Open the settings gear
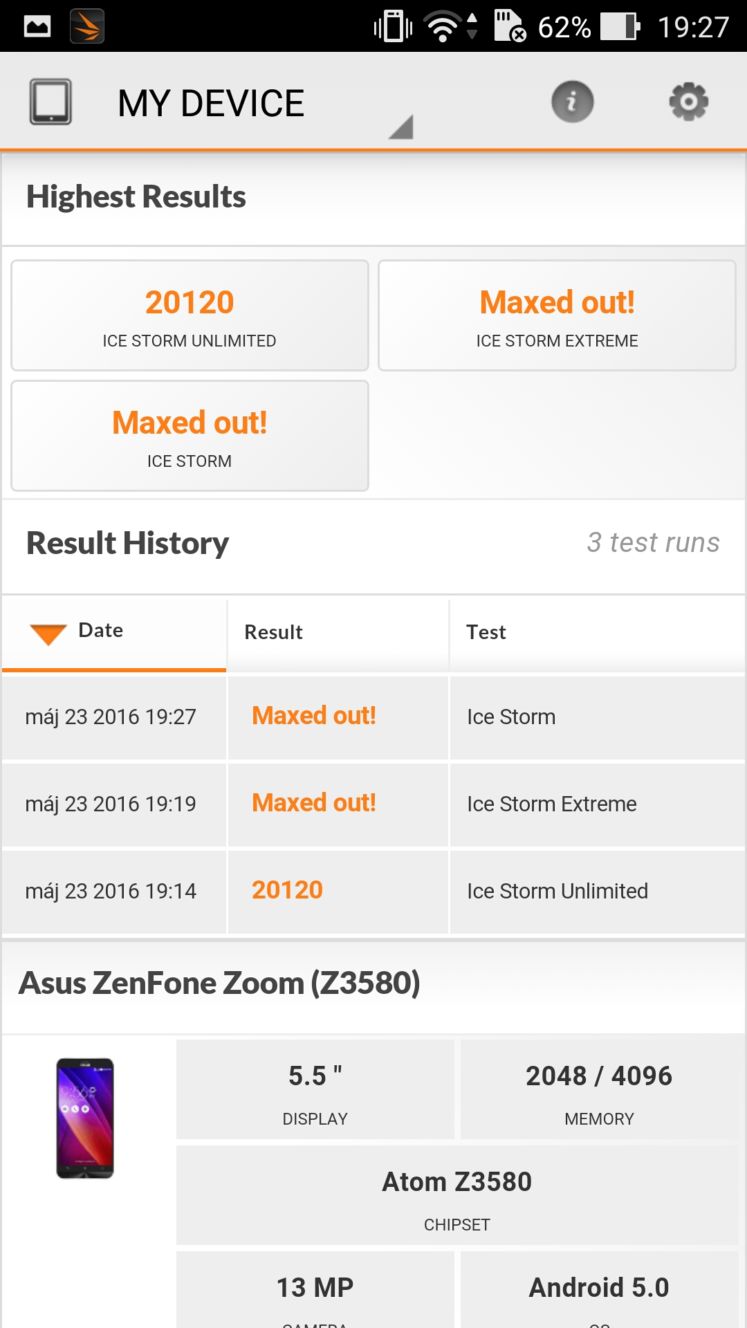This screenshot has width=747, height=1328. pos(688,101)
